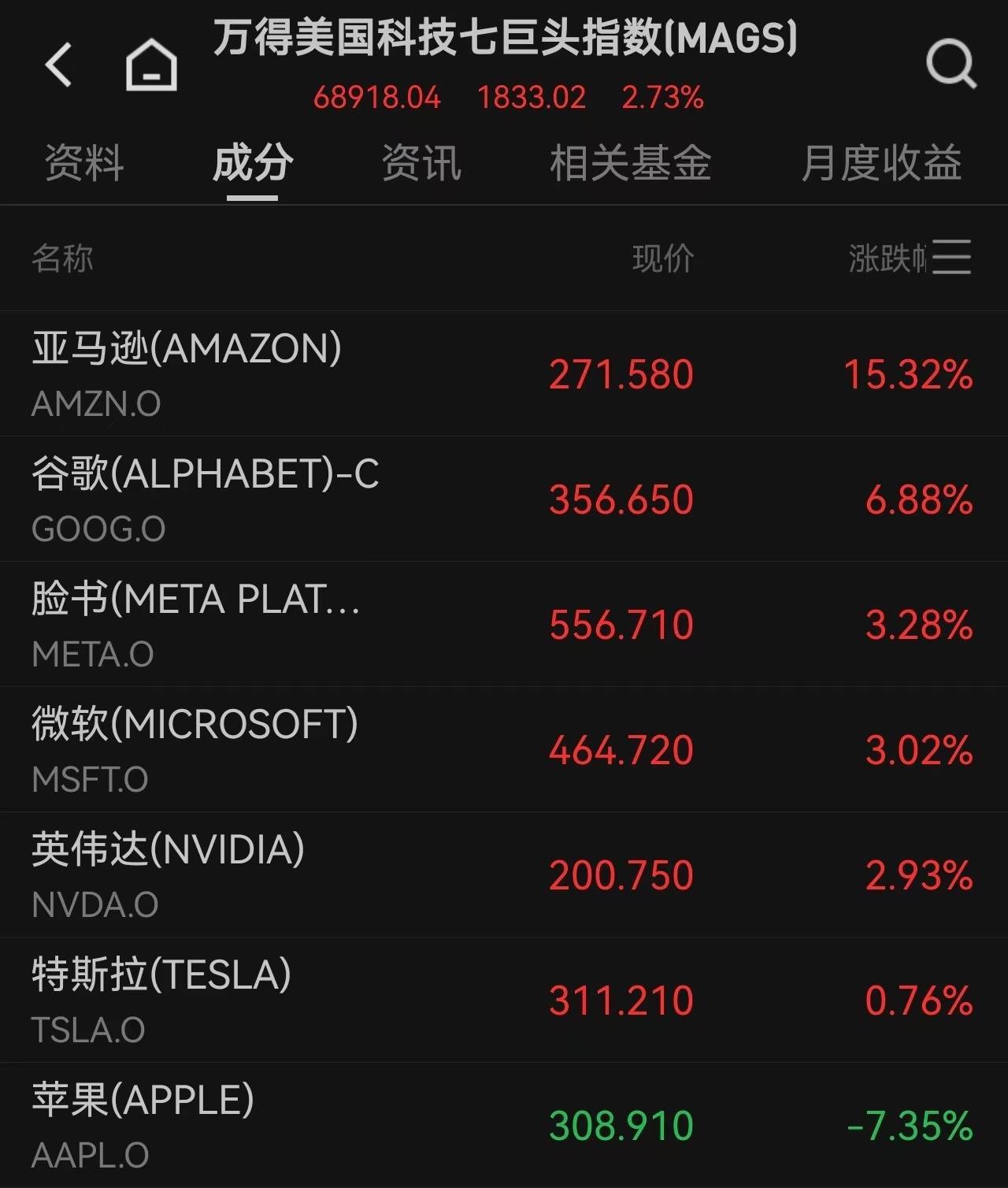This screenshot has width=1008, height=1188.
Task: Open the 相关基金 tab
Action: coord(630,163)
